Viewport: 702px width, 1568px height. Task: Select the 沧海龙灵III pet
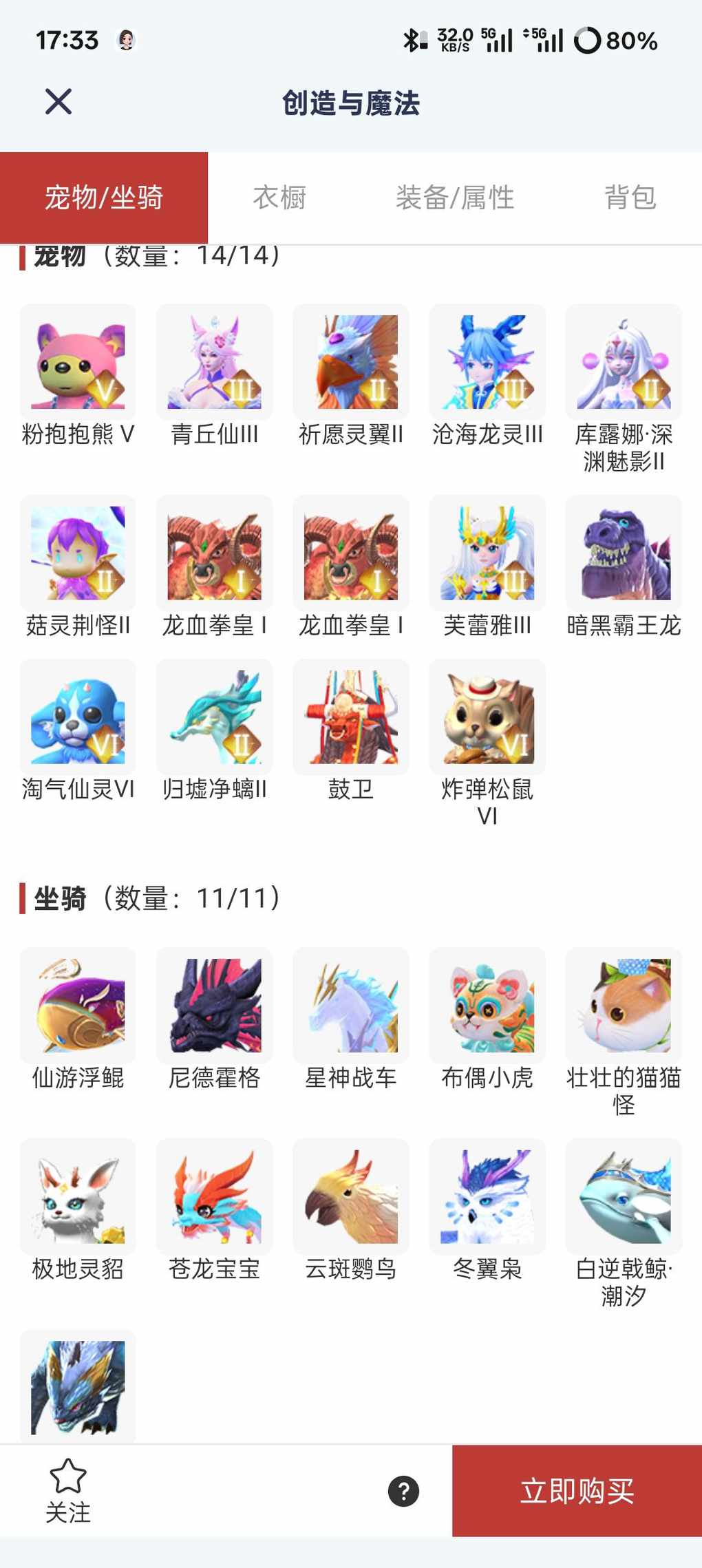[x=487, y=362]
